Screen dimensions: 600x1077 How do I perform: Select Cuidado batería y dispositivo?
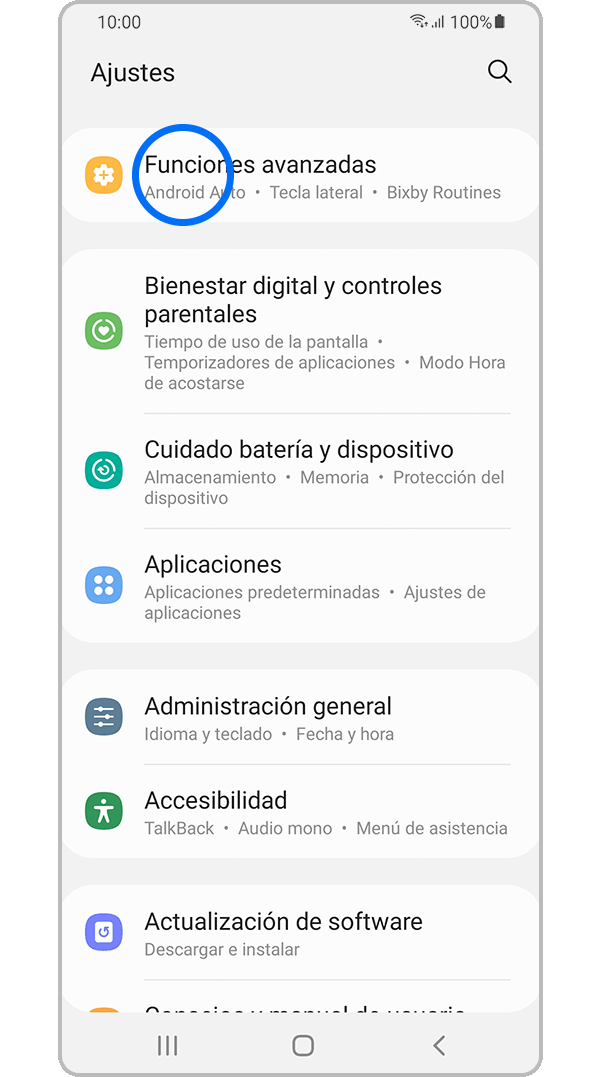pyautogui.click(x=300, y=472)
